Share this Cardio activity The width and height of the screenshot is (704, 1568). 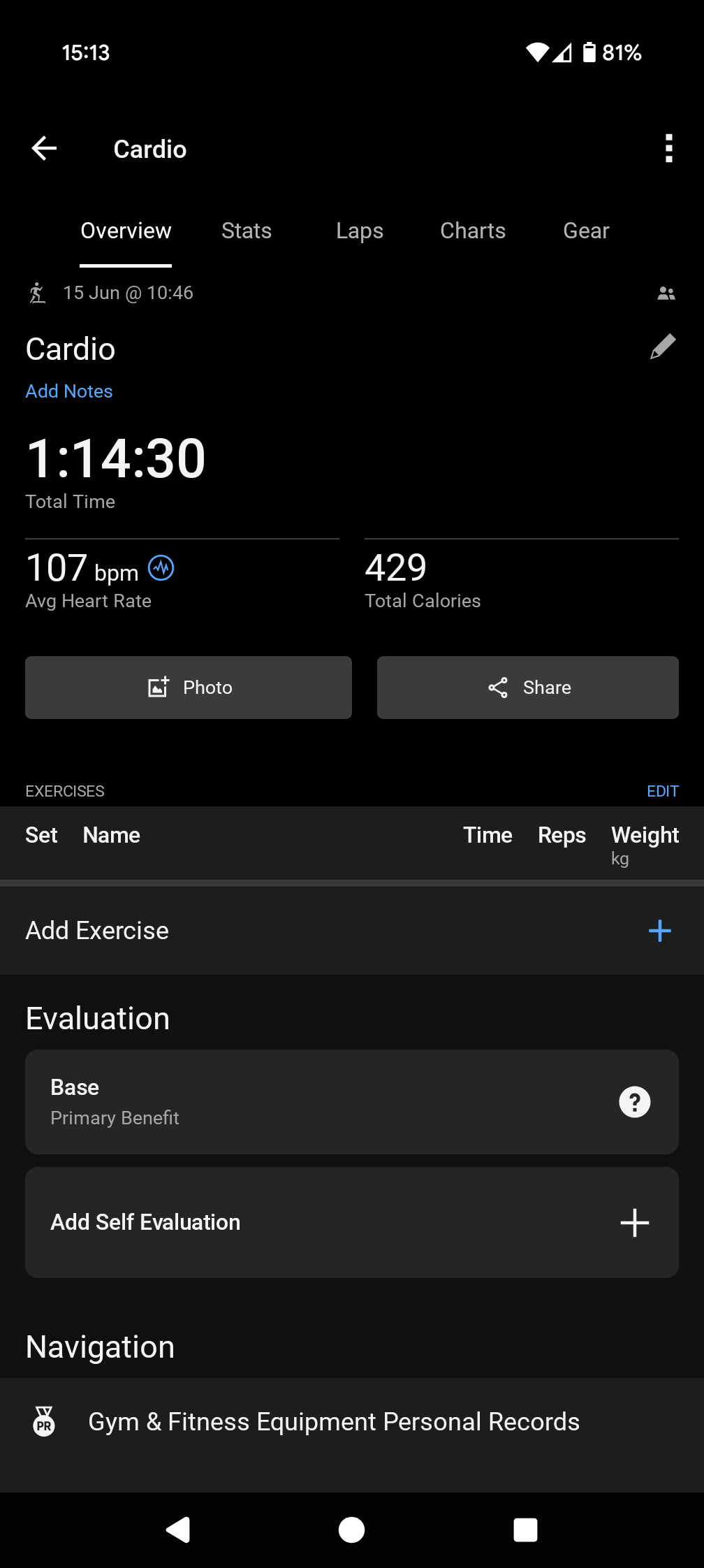point(528,688)
